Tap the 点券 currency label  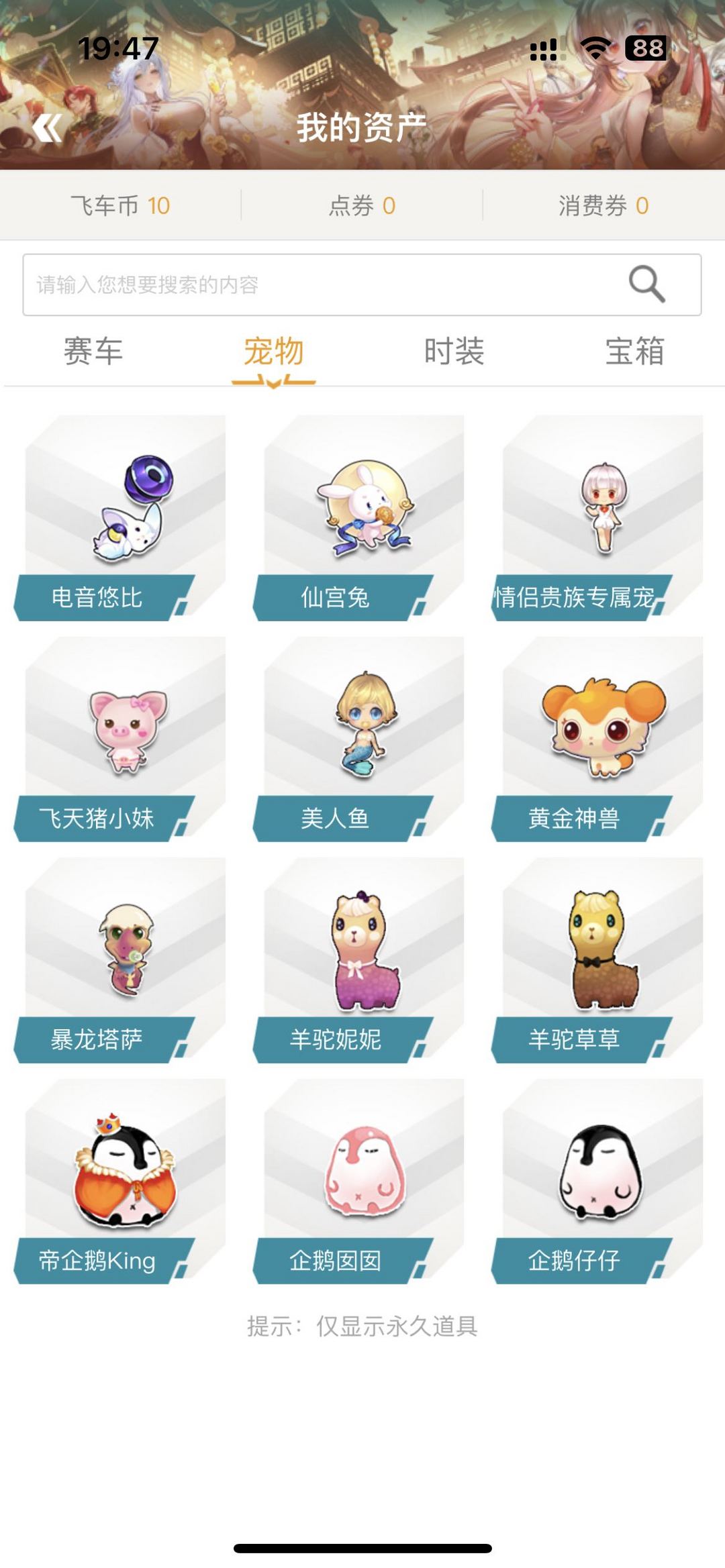362,207
